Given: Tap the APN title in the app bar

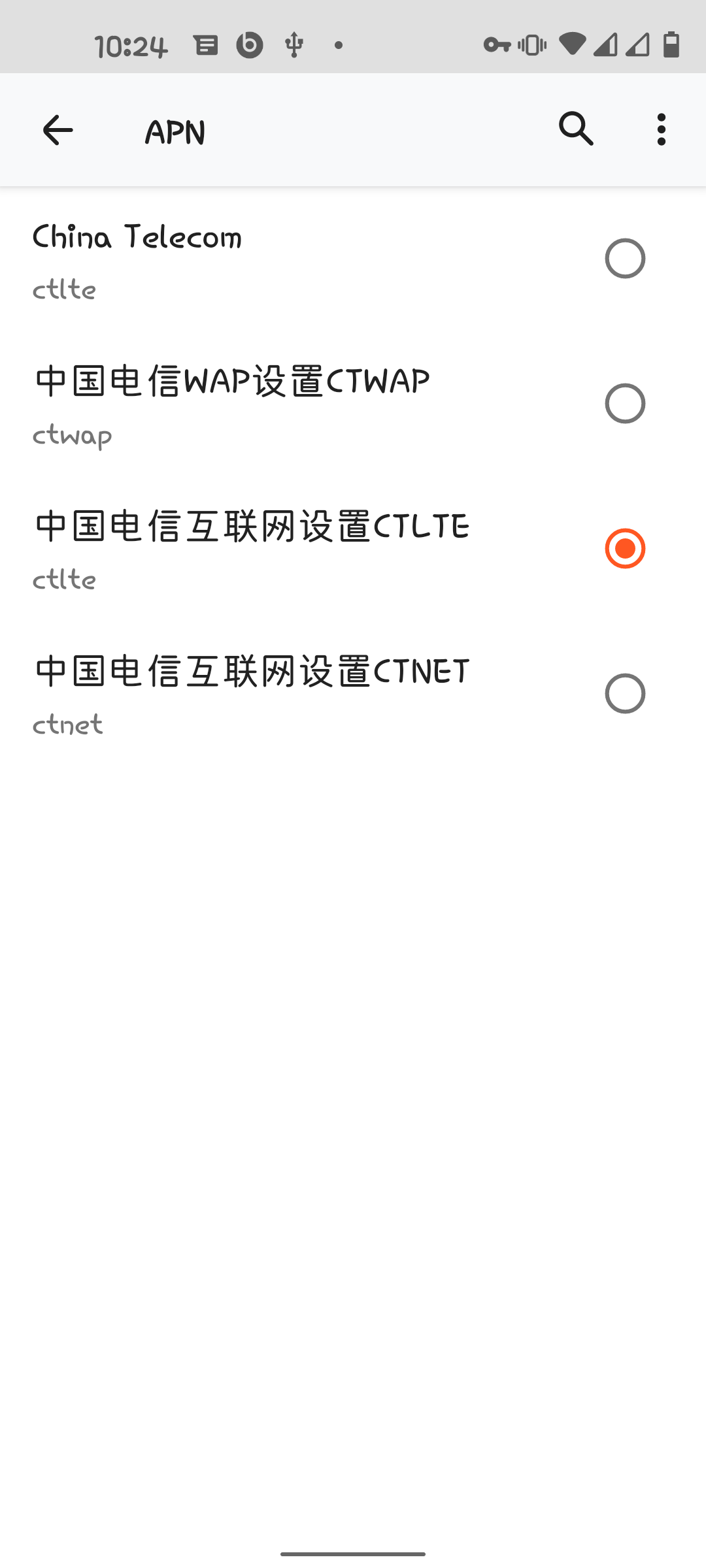Looking at the screenshot, I should (175, 129).
